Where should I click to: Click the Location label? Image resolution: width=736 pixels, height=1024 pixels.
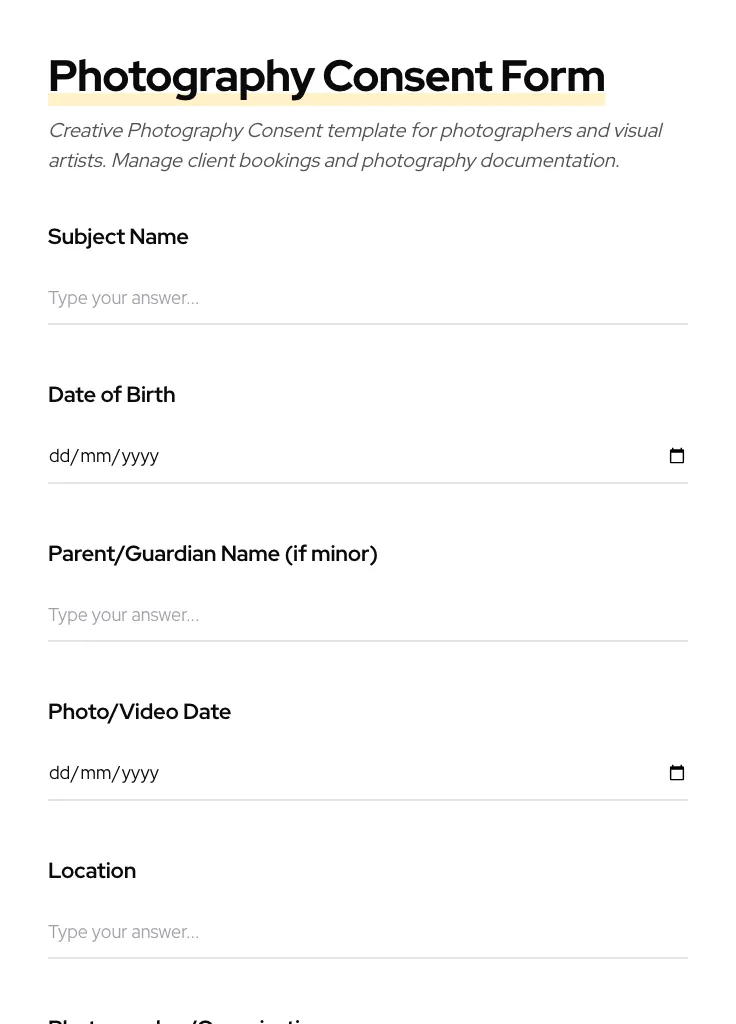point(92,870)
